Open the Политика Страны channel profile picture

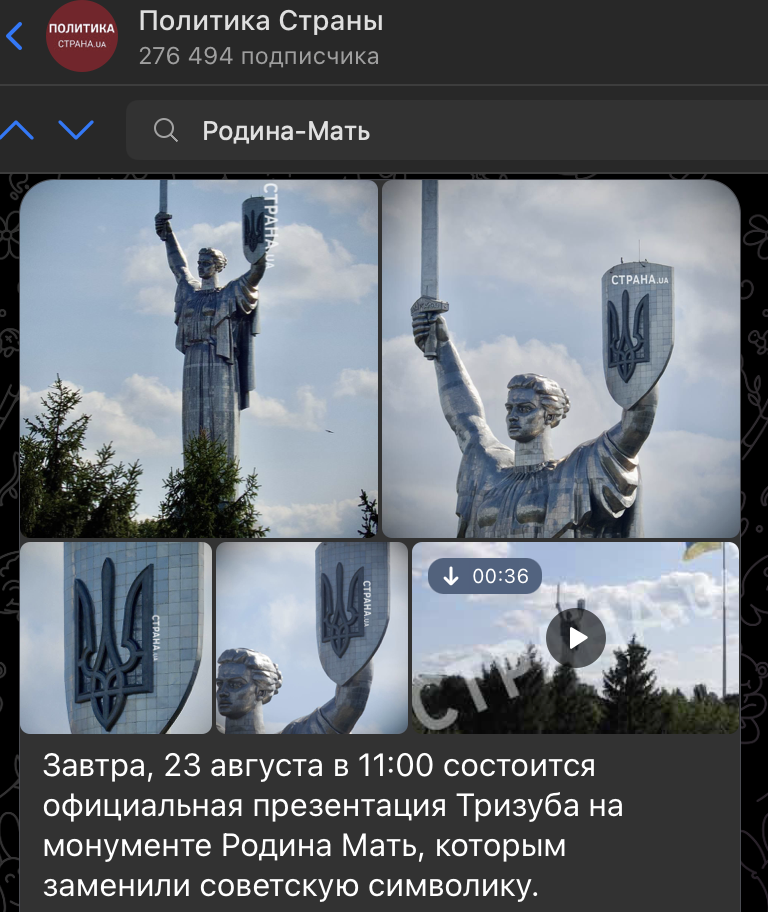[x=82, y=37]
